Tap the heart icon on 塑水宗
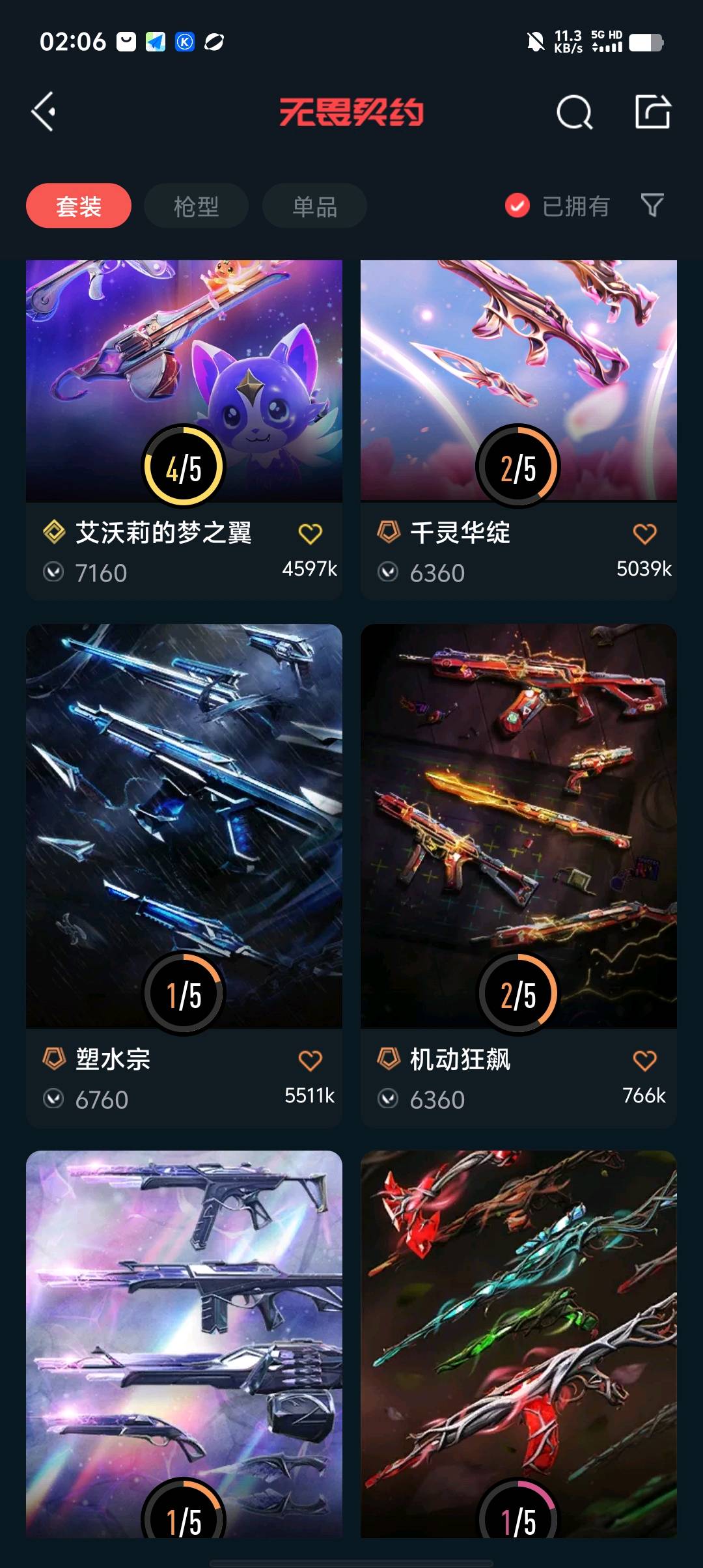 [310, 1061]
